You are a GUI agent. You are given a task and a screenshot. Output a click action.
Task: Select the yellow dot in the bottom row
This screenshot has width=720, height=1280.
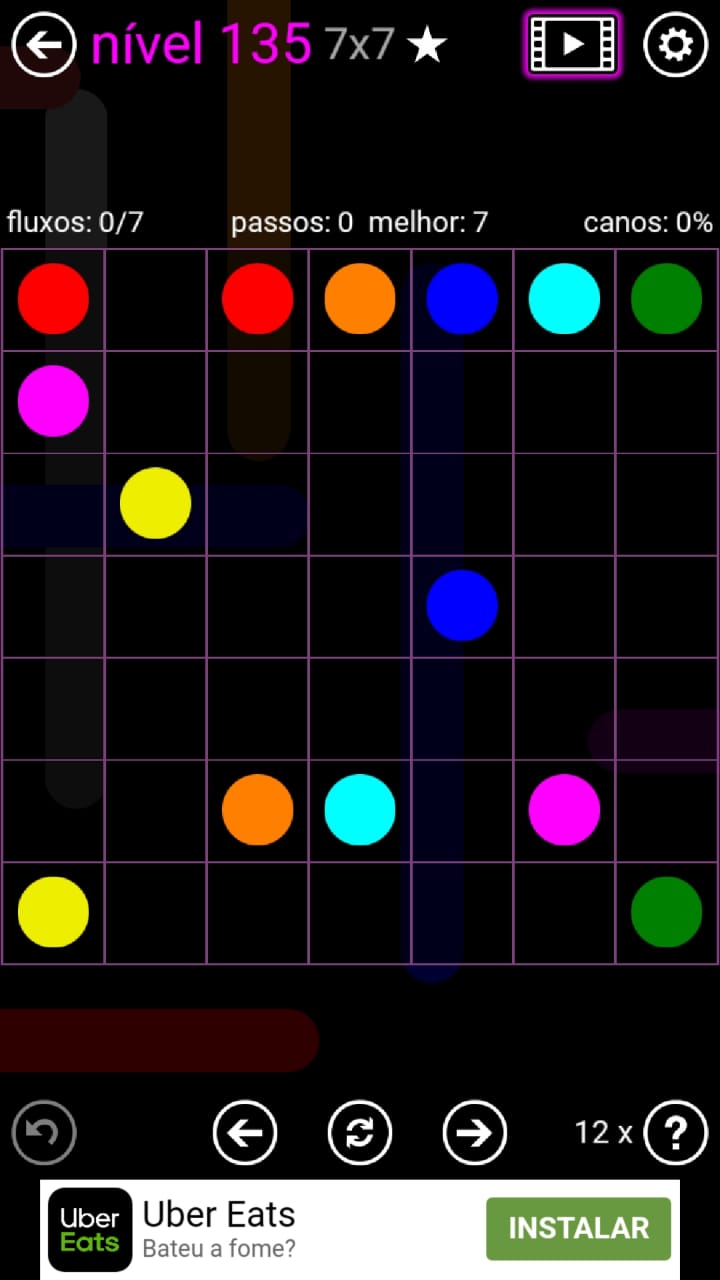53,912
